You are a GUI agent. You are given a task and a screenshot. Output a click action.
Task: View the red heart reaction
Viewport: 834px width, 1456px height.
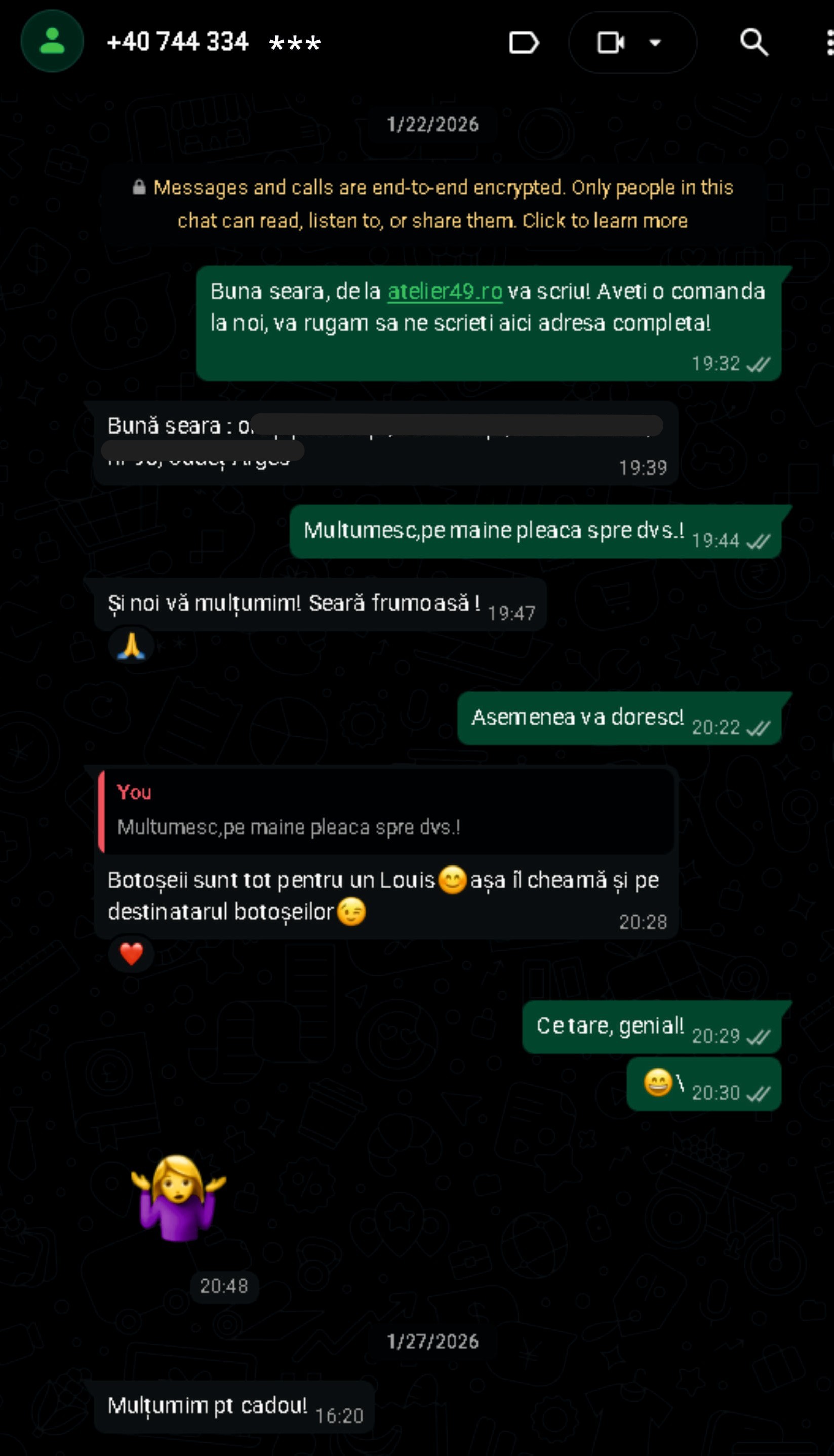[x=131, y=954]
